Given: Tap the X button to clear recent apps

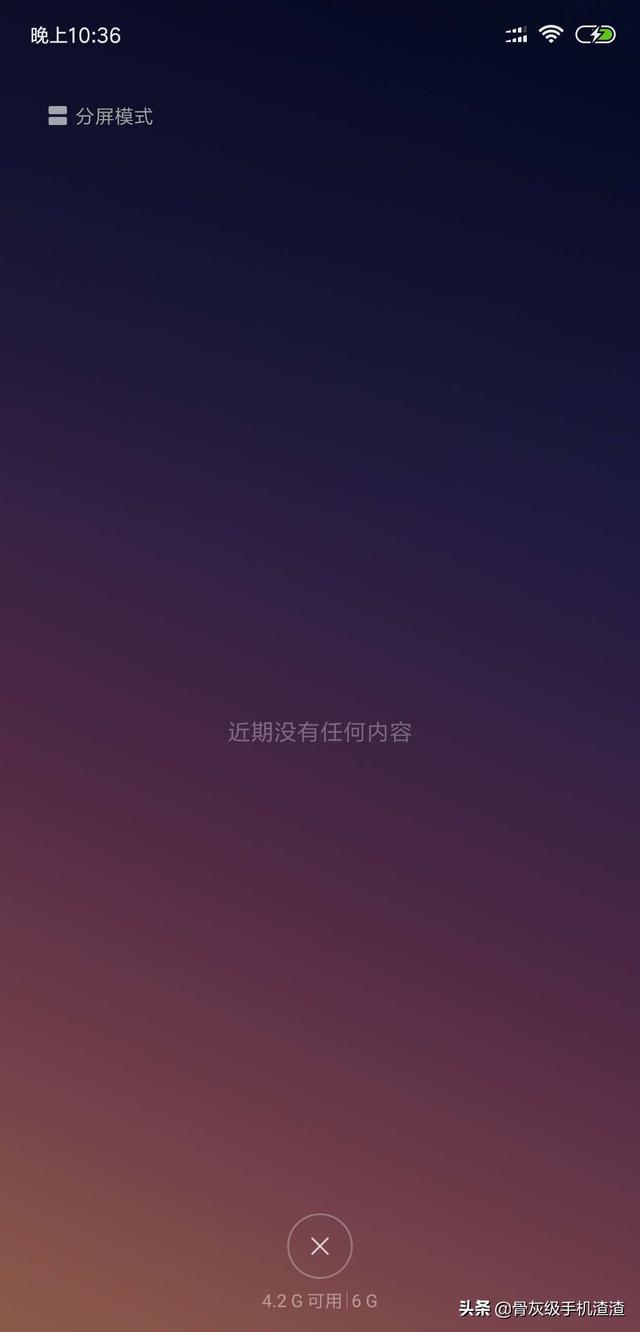Looking at the screenshot, I should click(x=320, y=1246).
